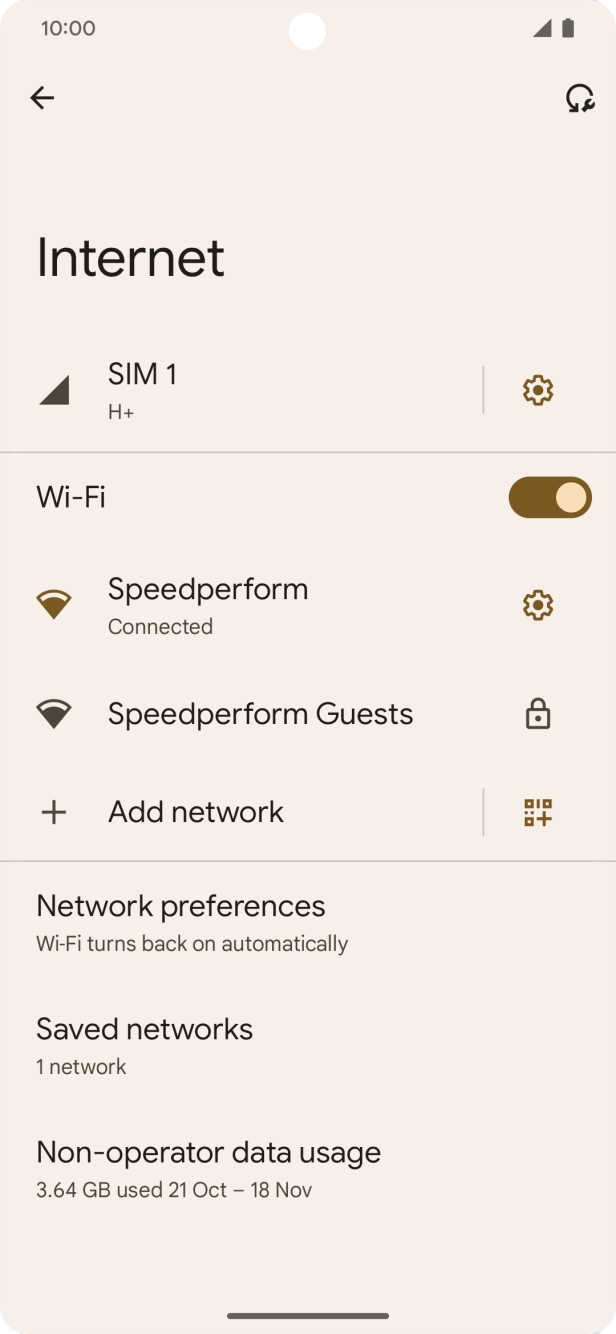This screenshot has height=1334, width=616.
Task: Turn off the Wi-Fi switch
Action: click(549, 497)
